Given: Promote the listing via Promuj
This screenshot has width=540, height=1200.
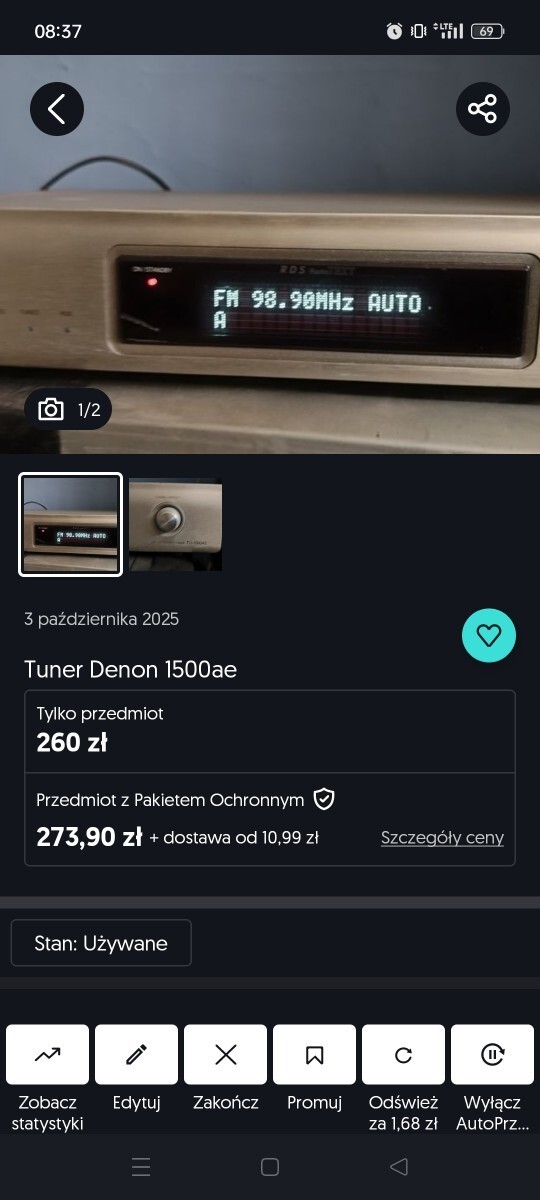Looking at the screenshot, I should click(x=315, y=1069).
